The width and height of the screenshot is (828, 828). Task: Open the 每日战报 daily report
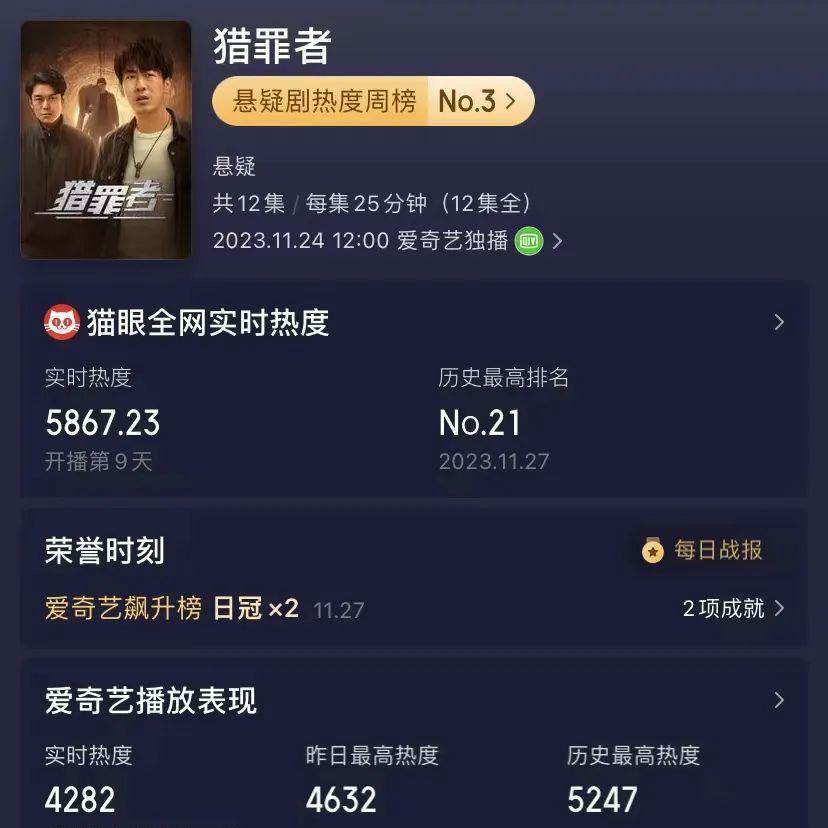pyautogui.click(x=704, y=550)
